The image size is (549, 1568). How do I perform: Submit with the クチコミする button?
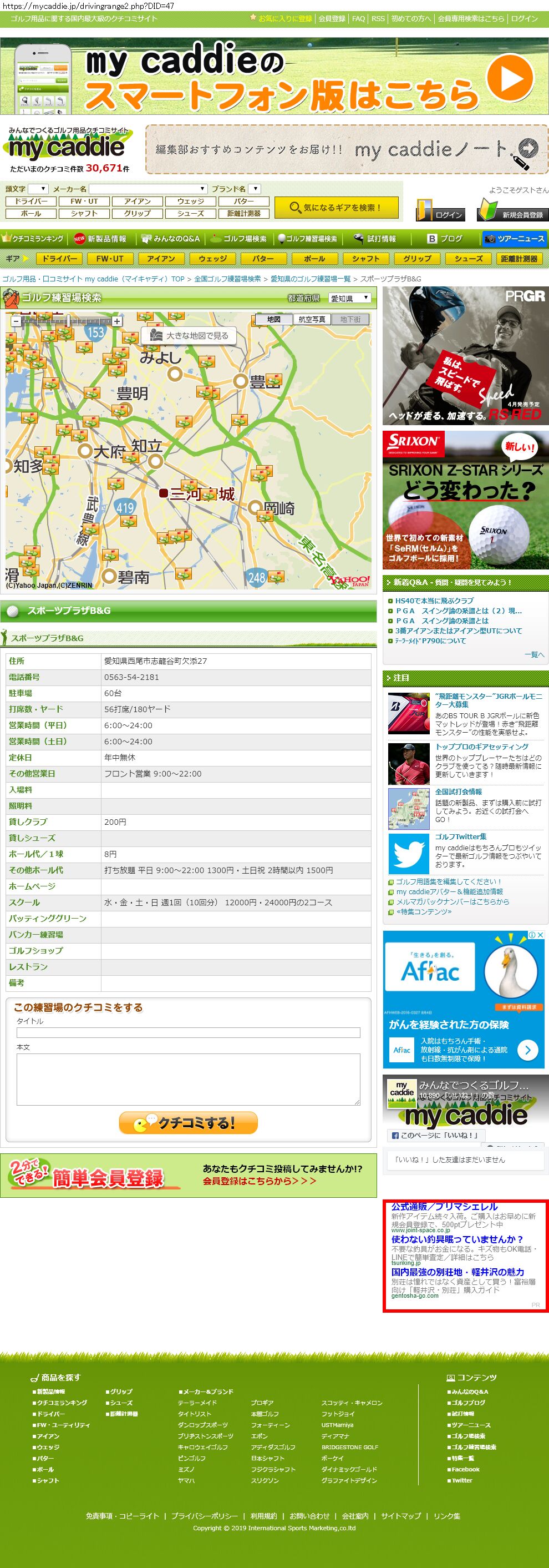tap(188, 1122)
